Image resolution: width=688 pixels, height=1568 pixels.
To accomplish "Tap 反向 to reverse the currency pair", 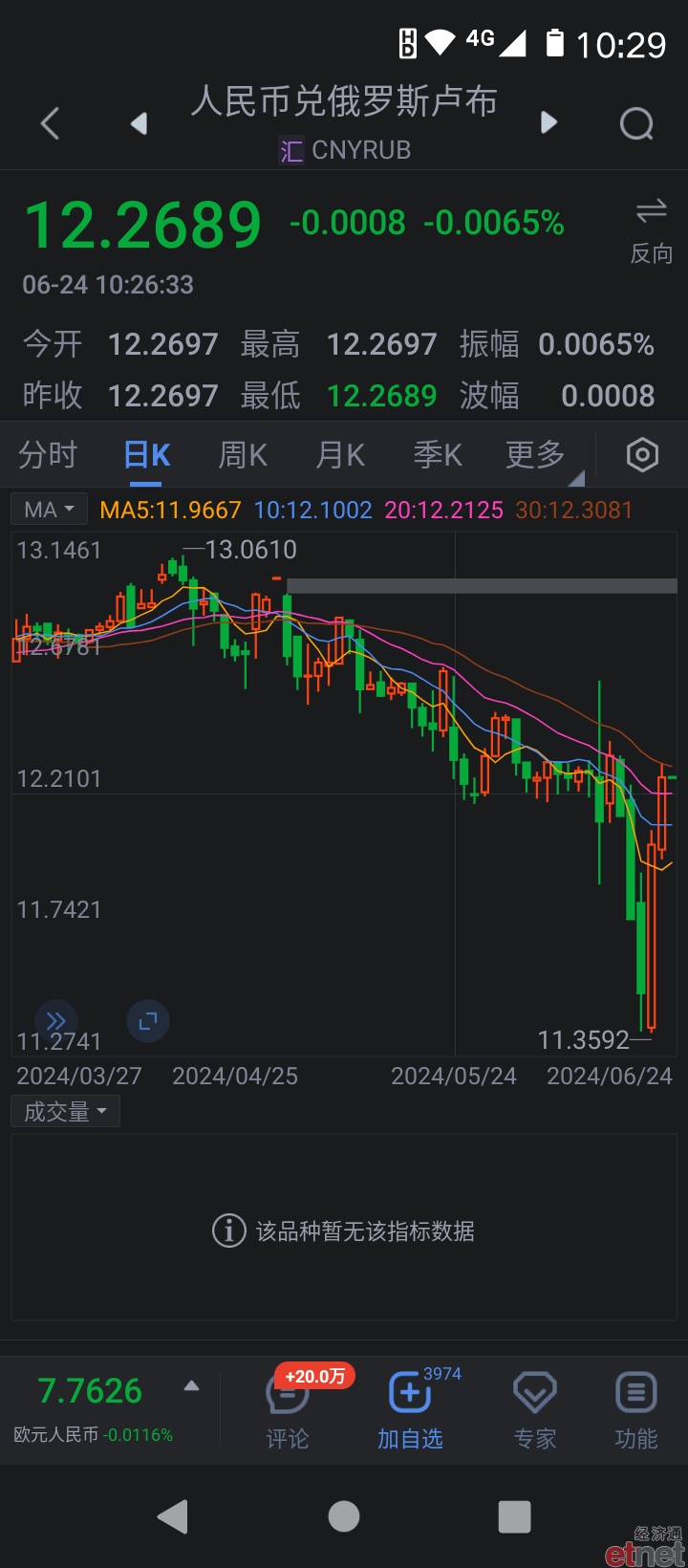I will point(652,230).
